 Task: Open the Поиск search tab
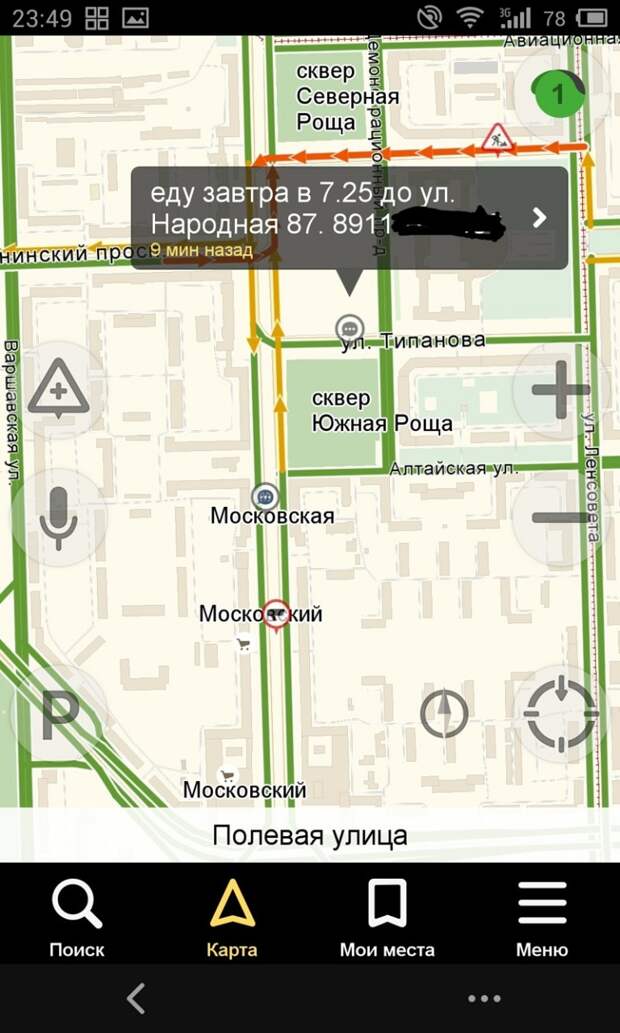click(77, 916)
